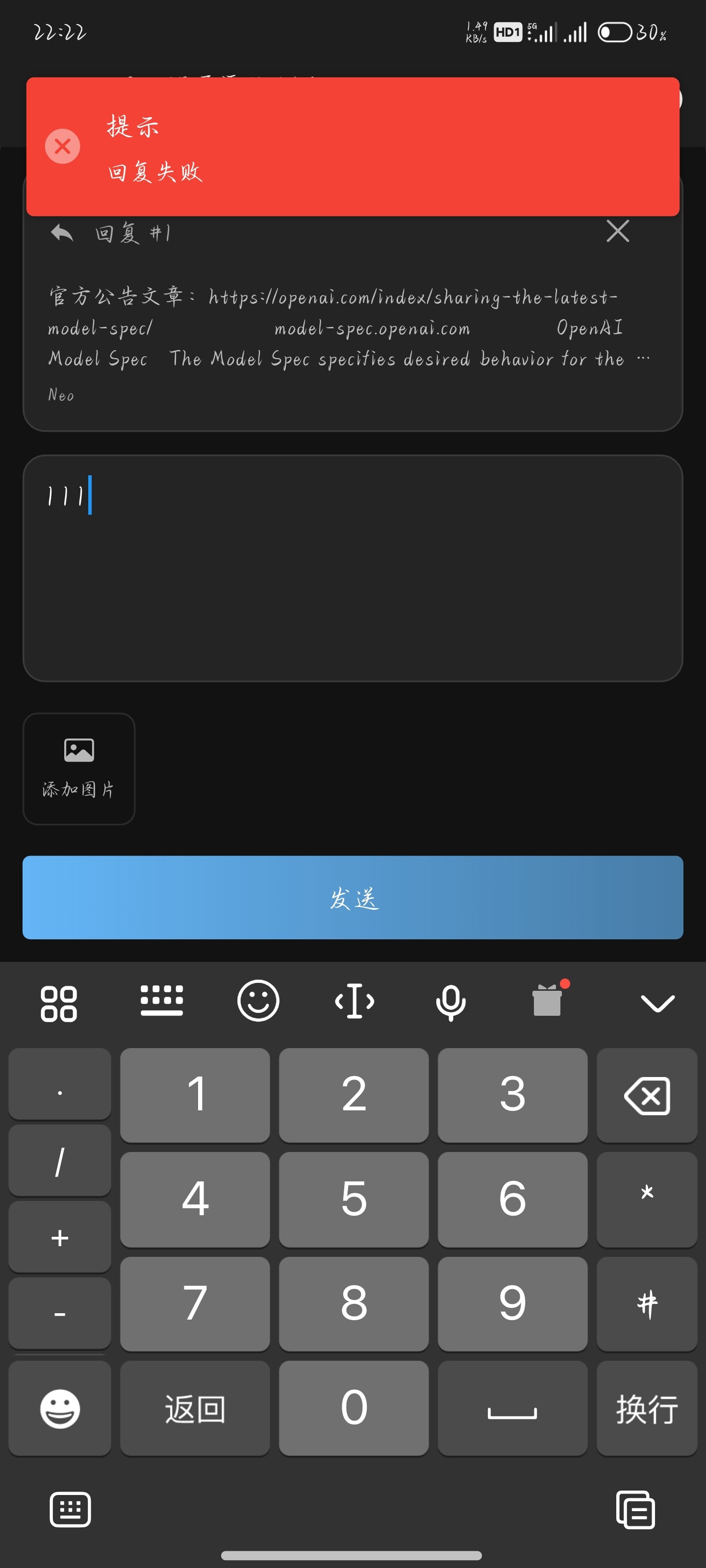Open the cursor movement tool
This screenshot has width=706, height=1568.
(354, 1001)
